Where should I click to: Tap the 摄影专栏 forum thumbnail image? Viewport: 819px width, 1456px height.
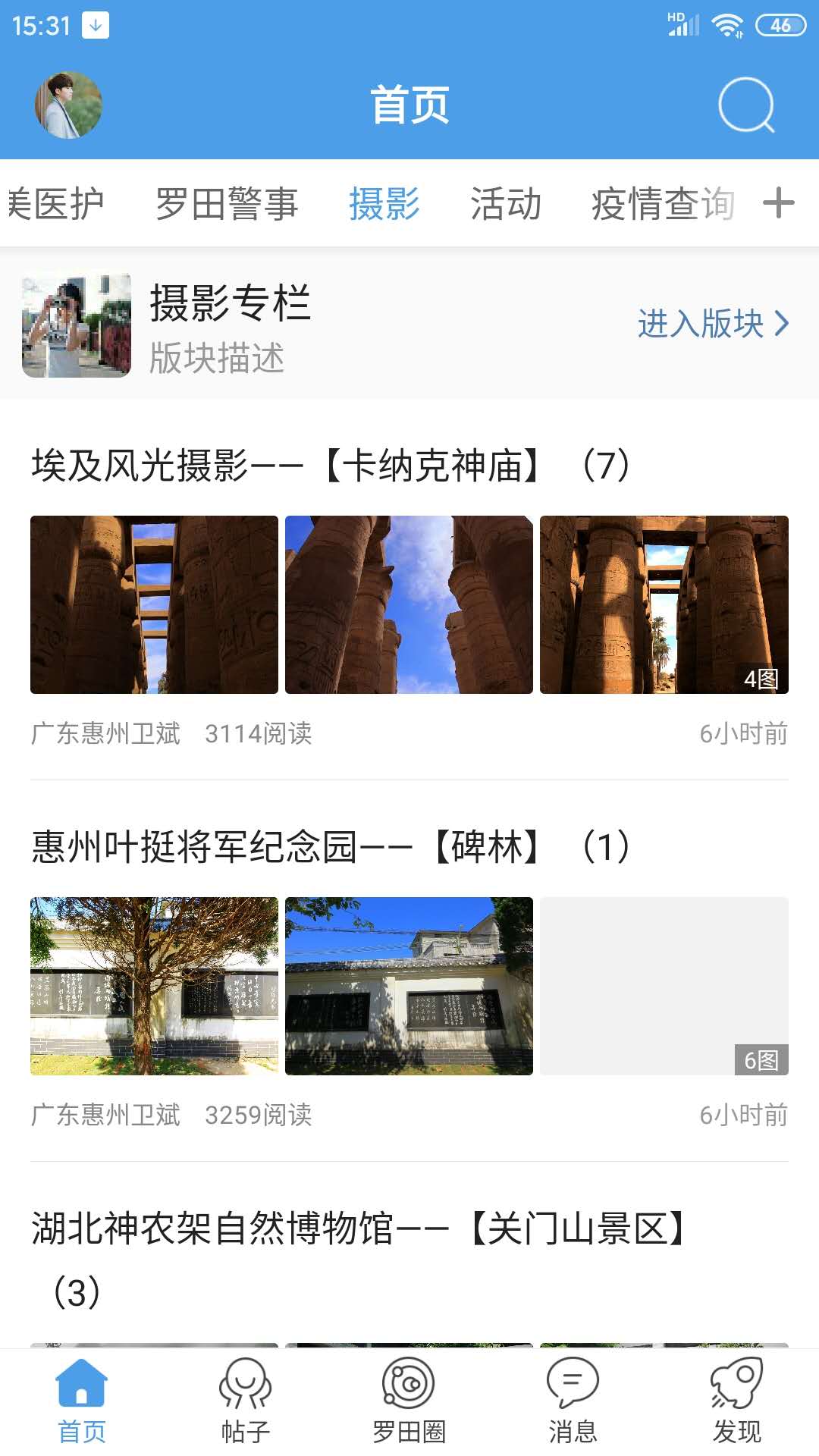[76, 325]
